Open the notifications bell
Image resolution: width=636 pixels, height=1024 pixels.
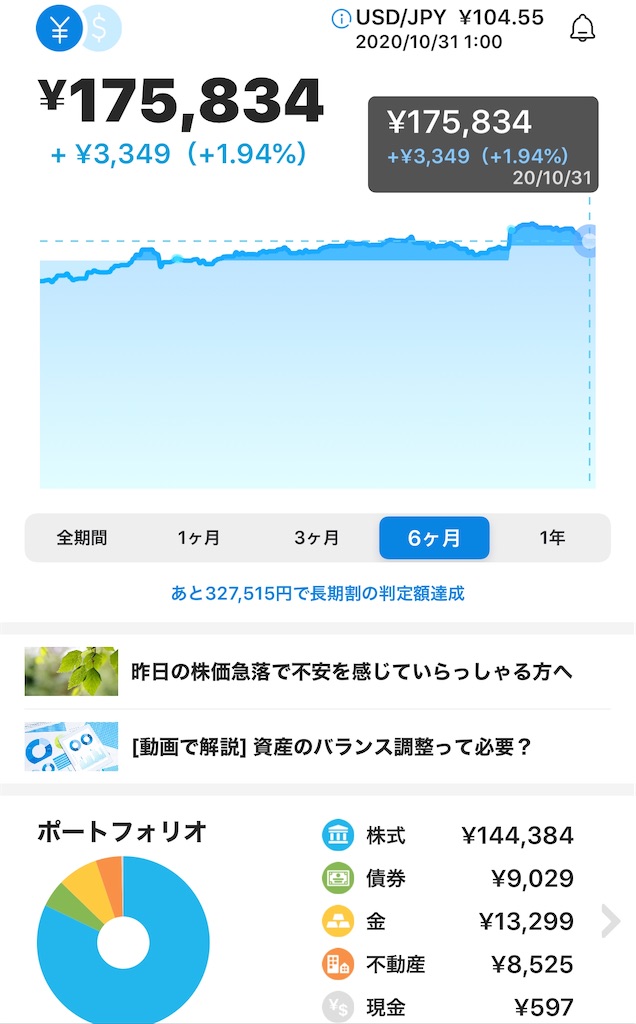tap(582, 29)
